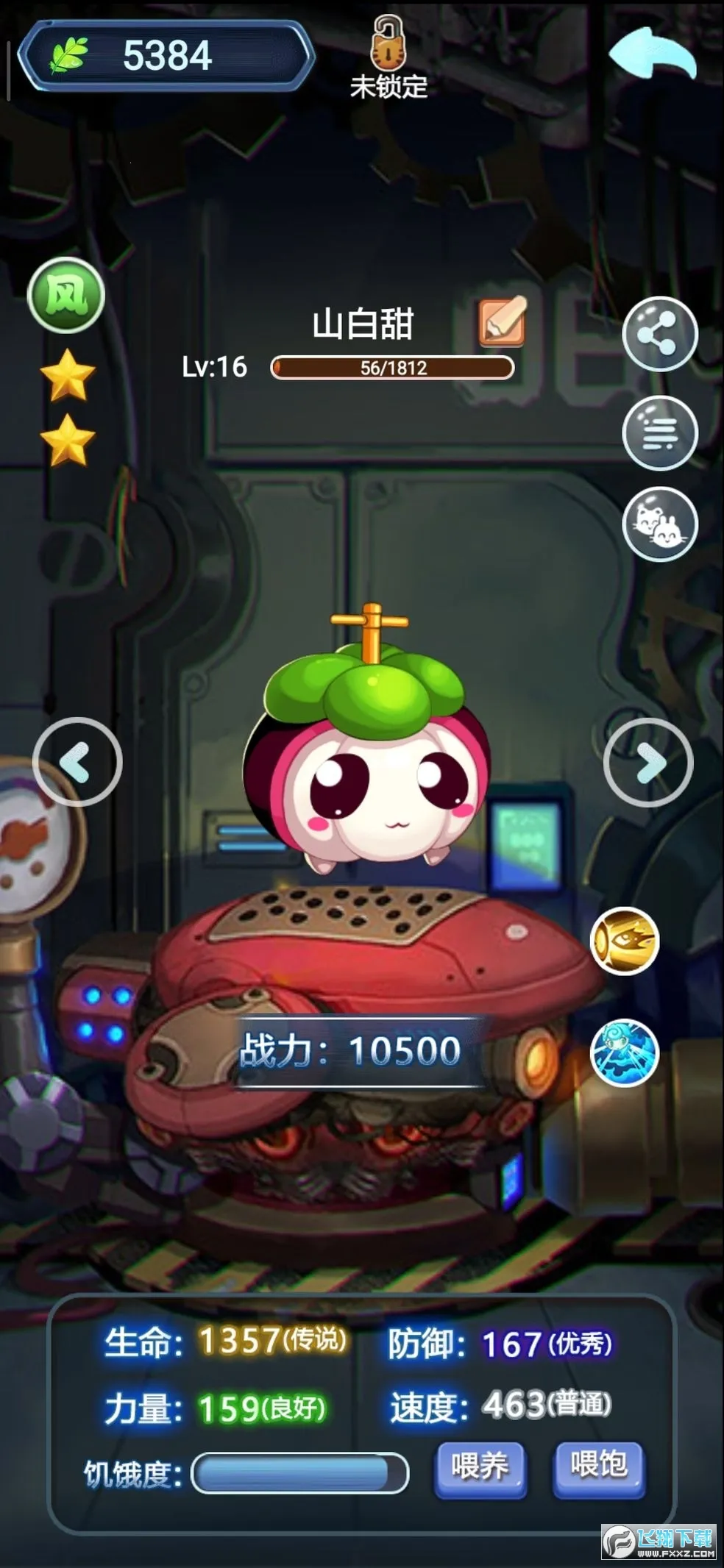Edit the pet name 山白甜
724x1568 pixels.
click(x=503, y=321)
